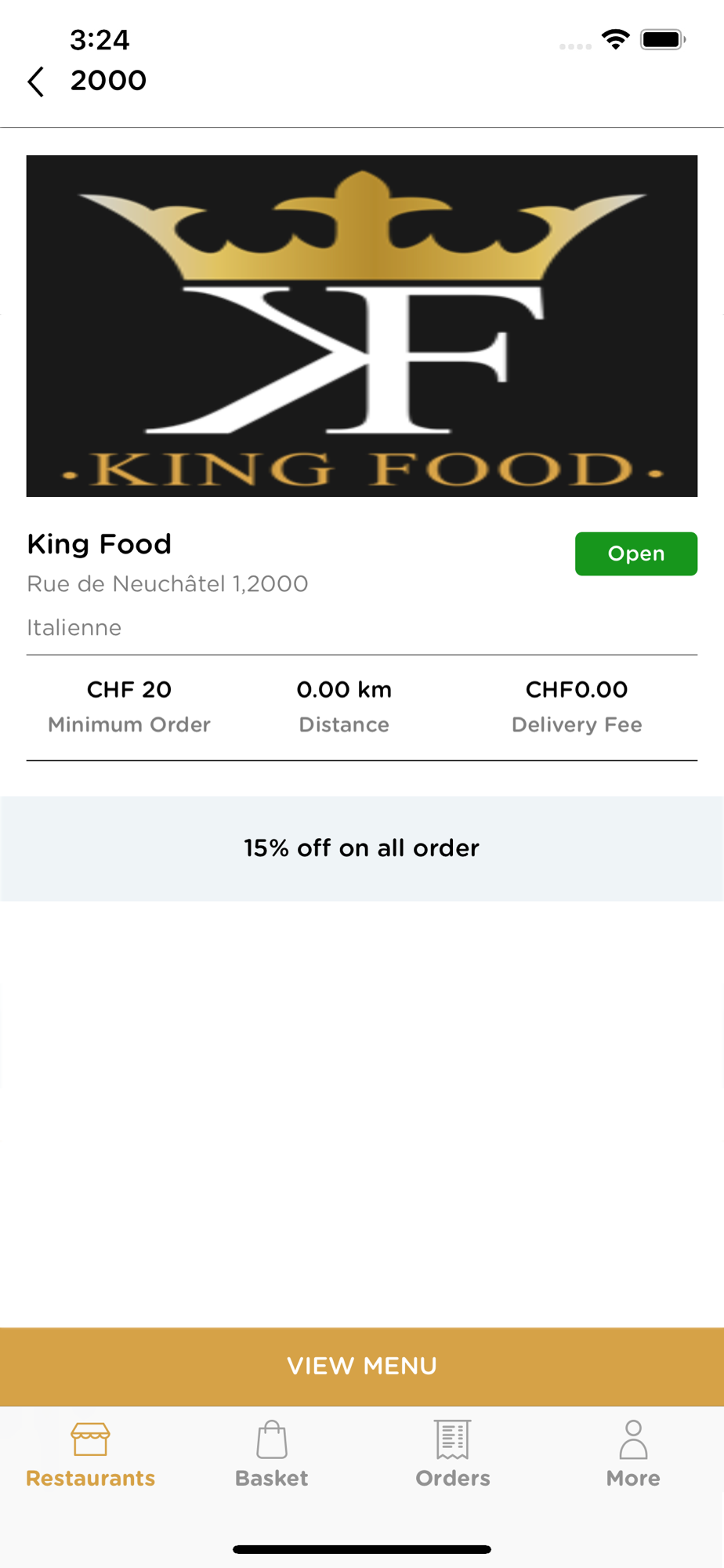
Task: Tap the View Menu button
Action: coord(362,1366)
